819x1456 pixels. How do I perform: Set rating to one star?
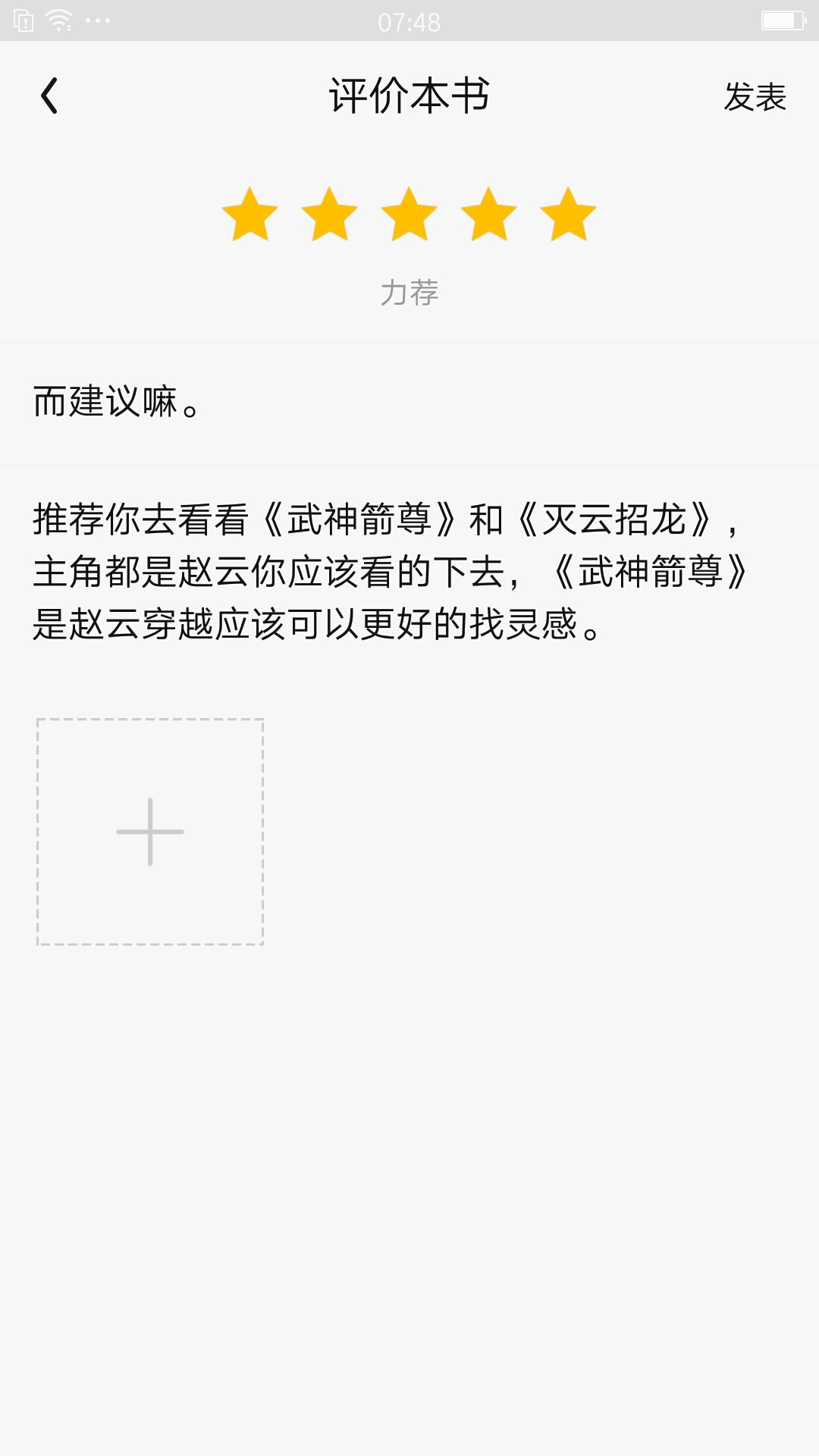(x=250, y=215)
